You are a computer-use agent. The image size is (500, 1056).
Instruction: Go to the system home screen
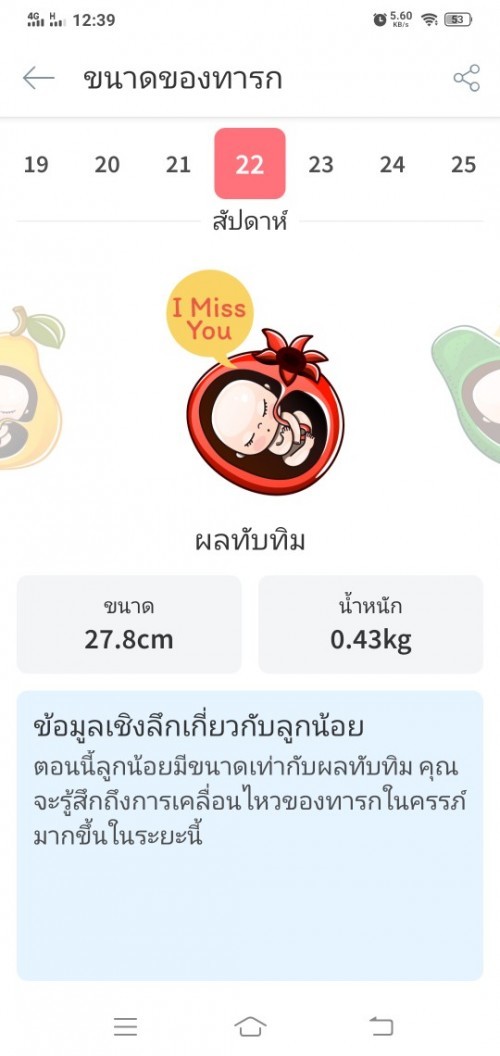pyautogui.click(x=250, y=1026)
